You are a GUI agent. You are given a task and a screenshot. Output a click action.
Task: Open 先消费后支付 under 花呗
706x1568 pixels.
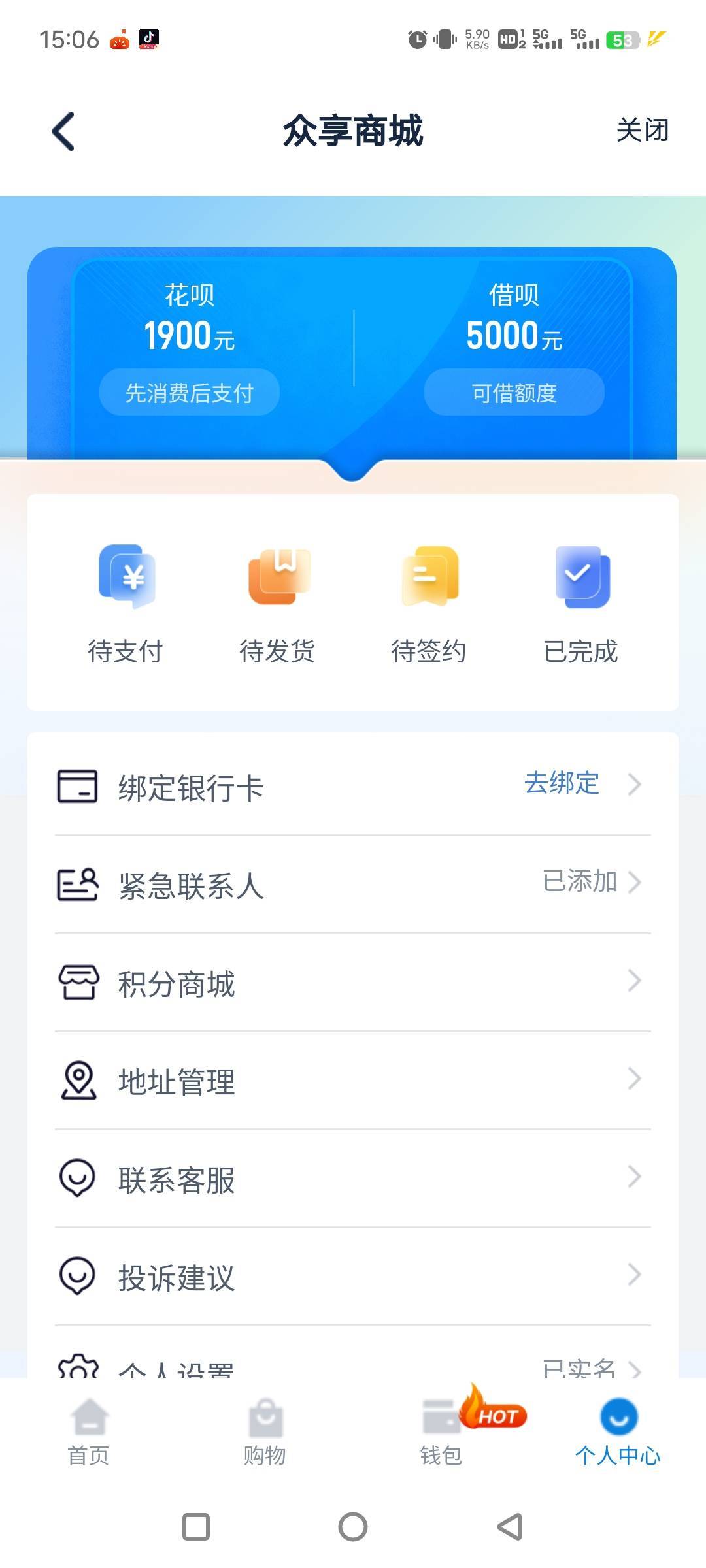point(190,393)
